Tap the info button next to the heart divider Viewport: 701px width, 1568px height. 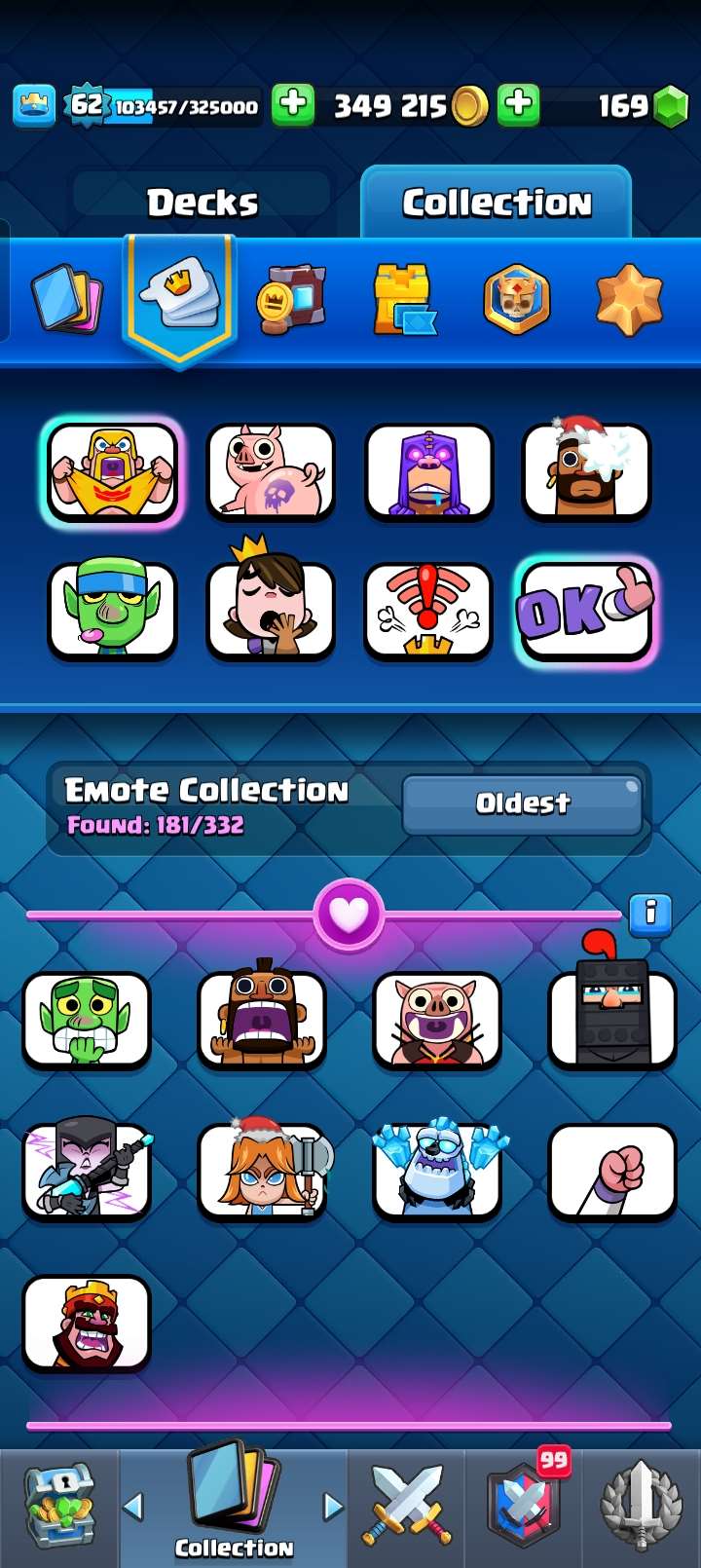pyautogui.click(x=650, y=915)
